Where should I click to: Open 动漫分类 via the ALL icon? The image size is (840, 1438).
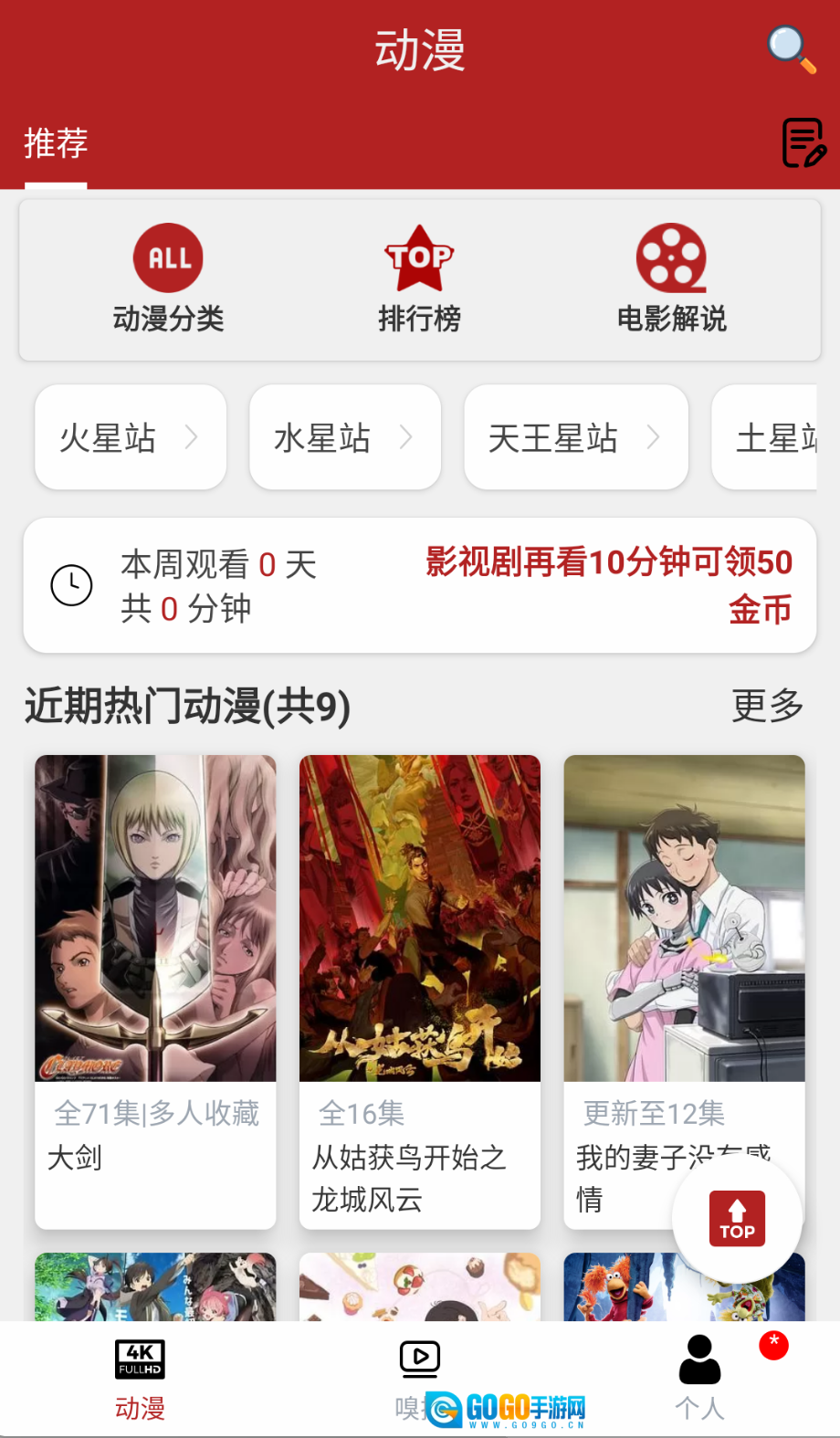point(168,257)
